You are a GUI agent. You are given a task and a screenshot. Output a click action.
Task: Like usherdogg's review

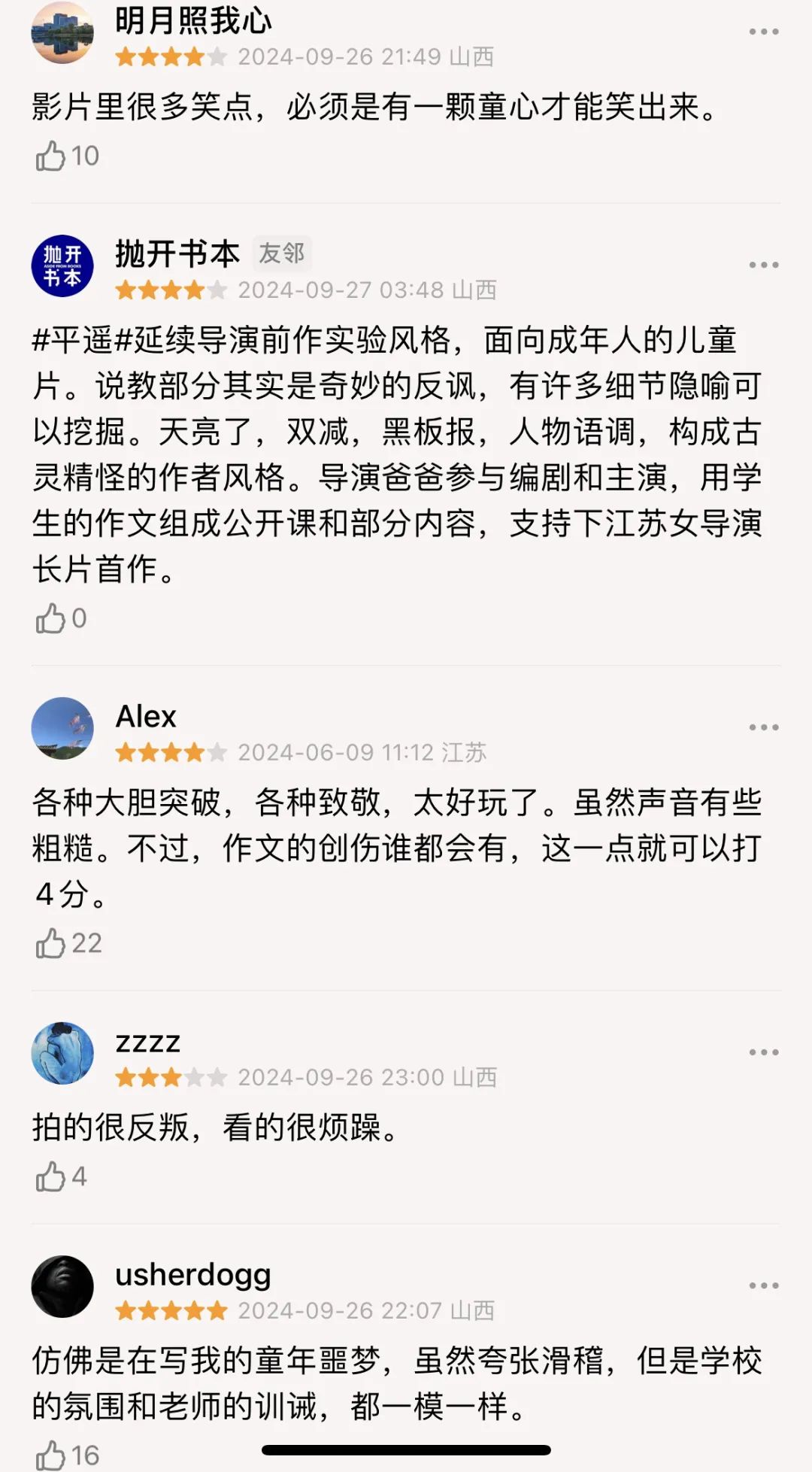point(50,1455)
